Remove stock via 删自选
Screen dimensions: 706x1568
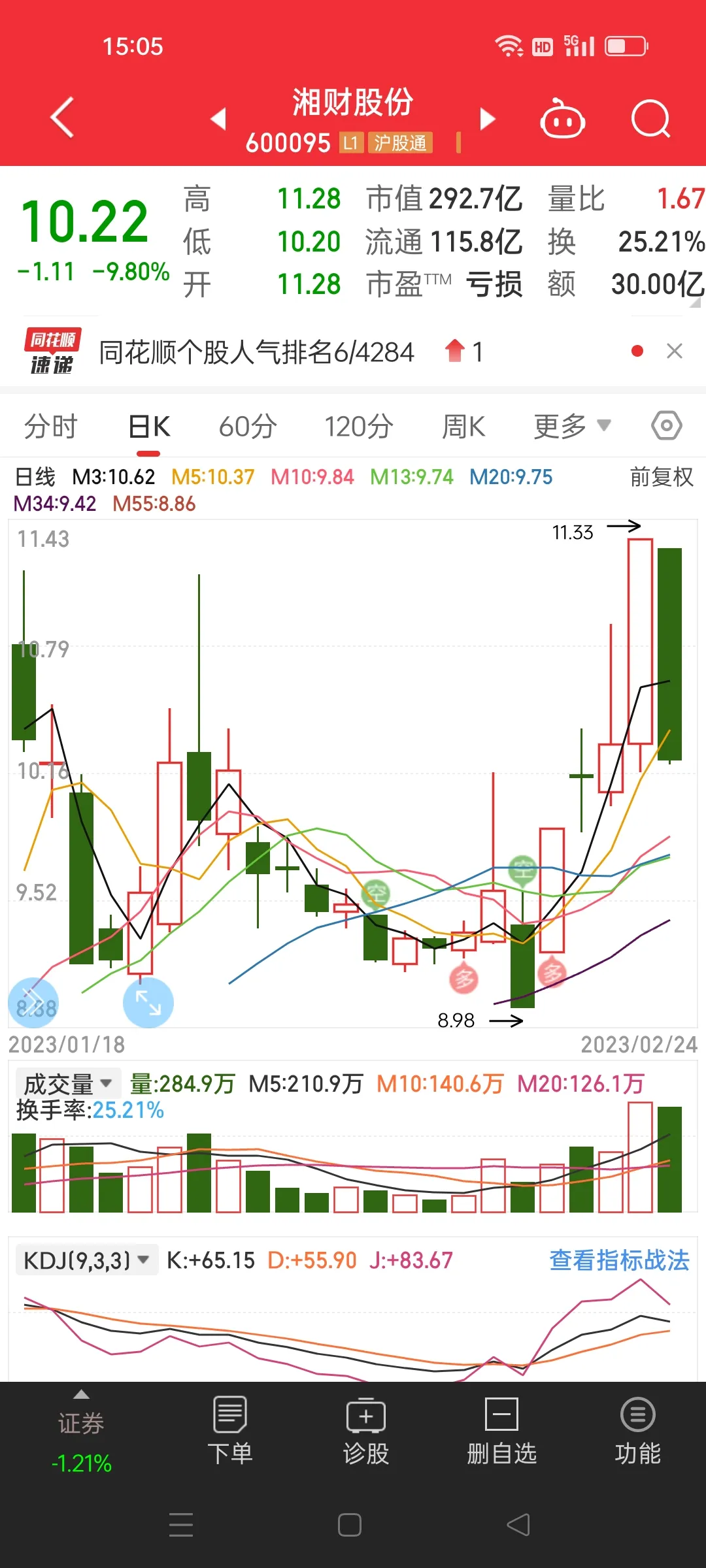point(501,1431)
